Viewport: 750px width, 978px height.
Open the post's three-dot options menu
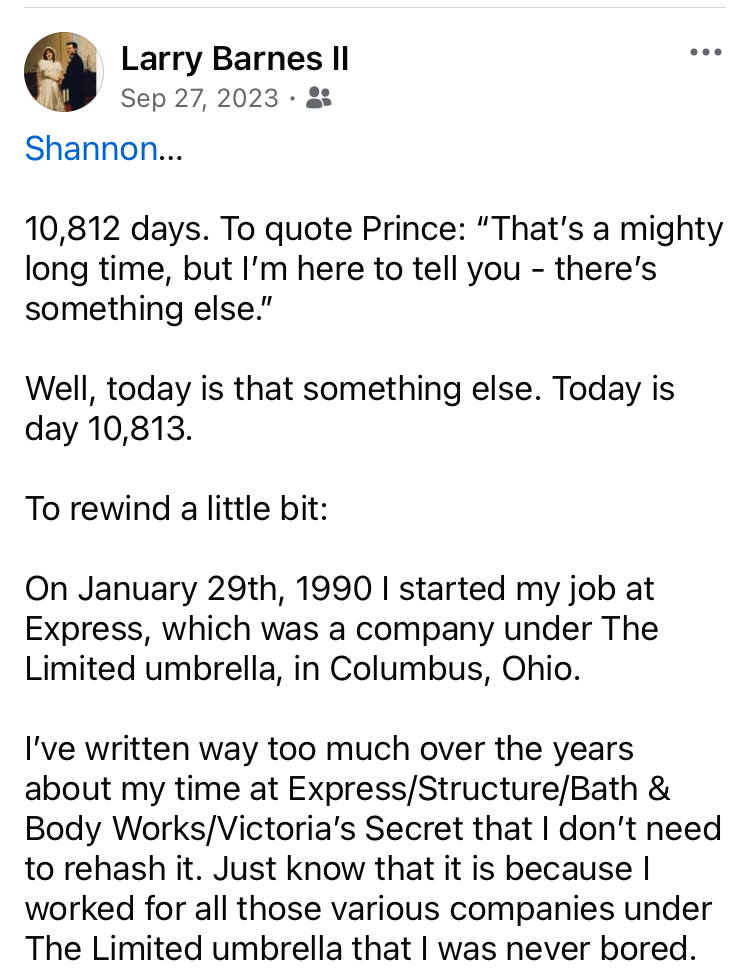(706, 53)
